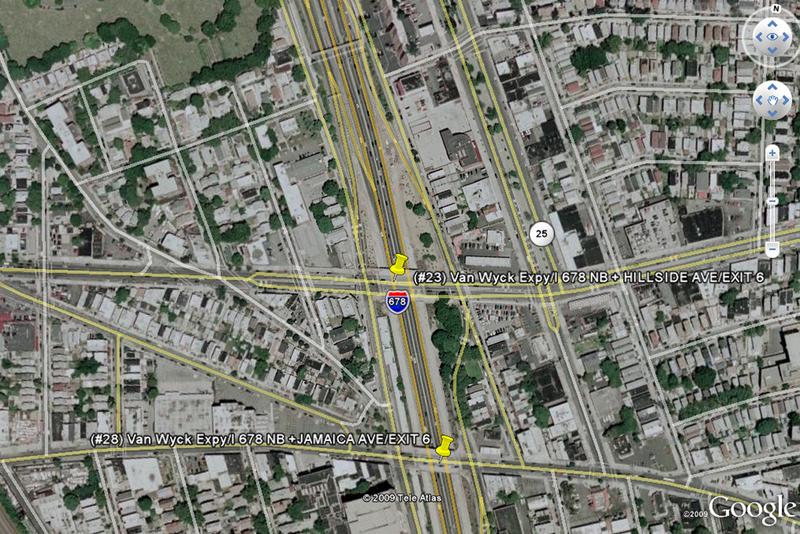Screen dimensions: 800x534
Task: Open placemark #23 Hillside Ave Exit 6
Action: pos(398,266)
